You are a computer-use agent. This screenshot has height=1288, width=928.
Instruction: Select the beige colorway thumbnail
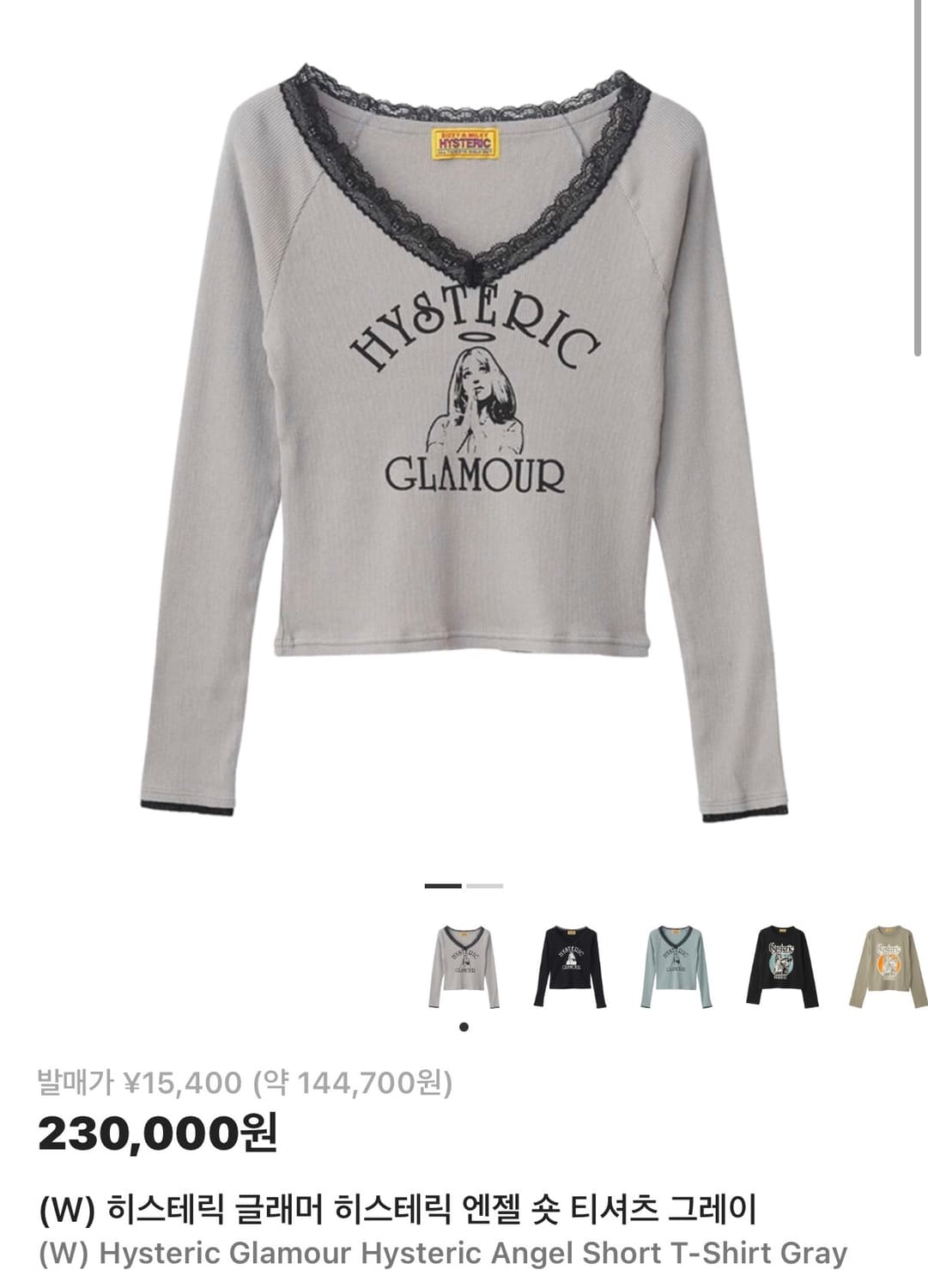pyautogui.click(x=889, y=965)
